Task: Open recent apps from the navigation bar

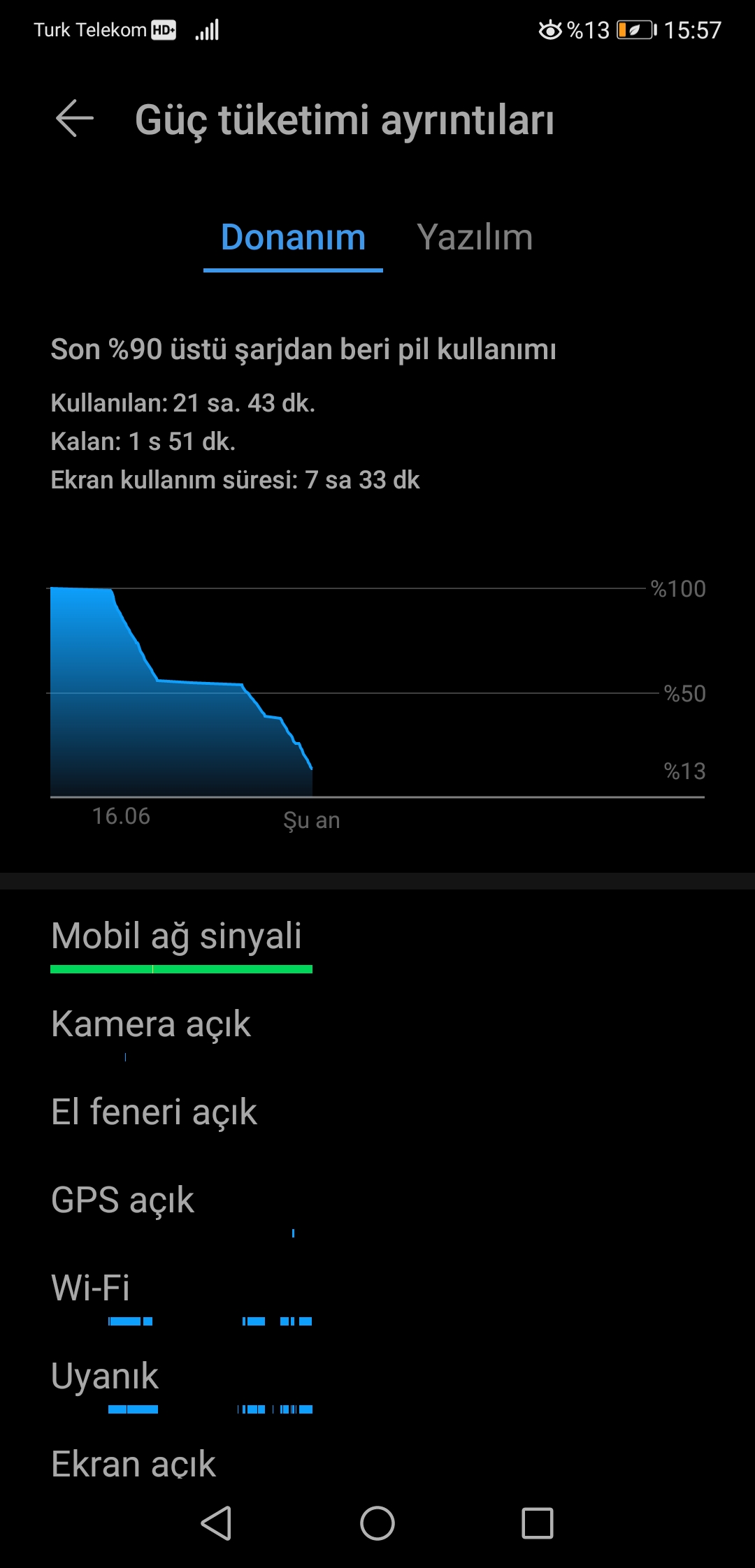Action: [538, 1523]
